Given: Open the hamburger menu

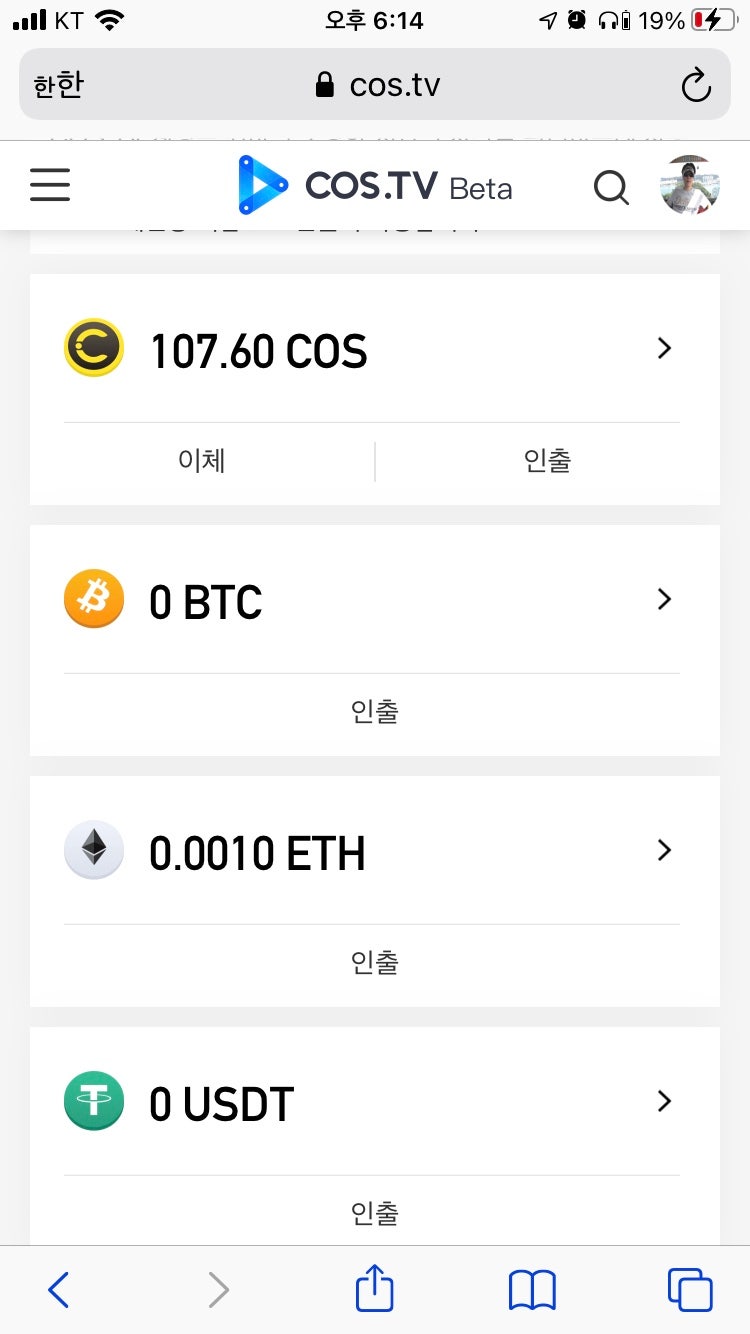Looking at the screenshot, I should coord(50,185).
